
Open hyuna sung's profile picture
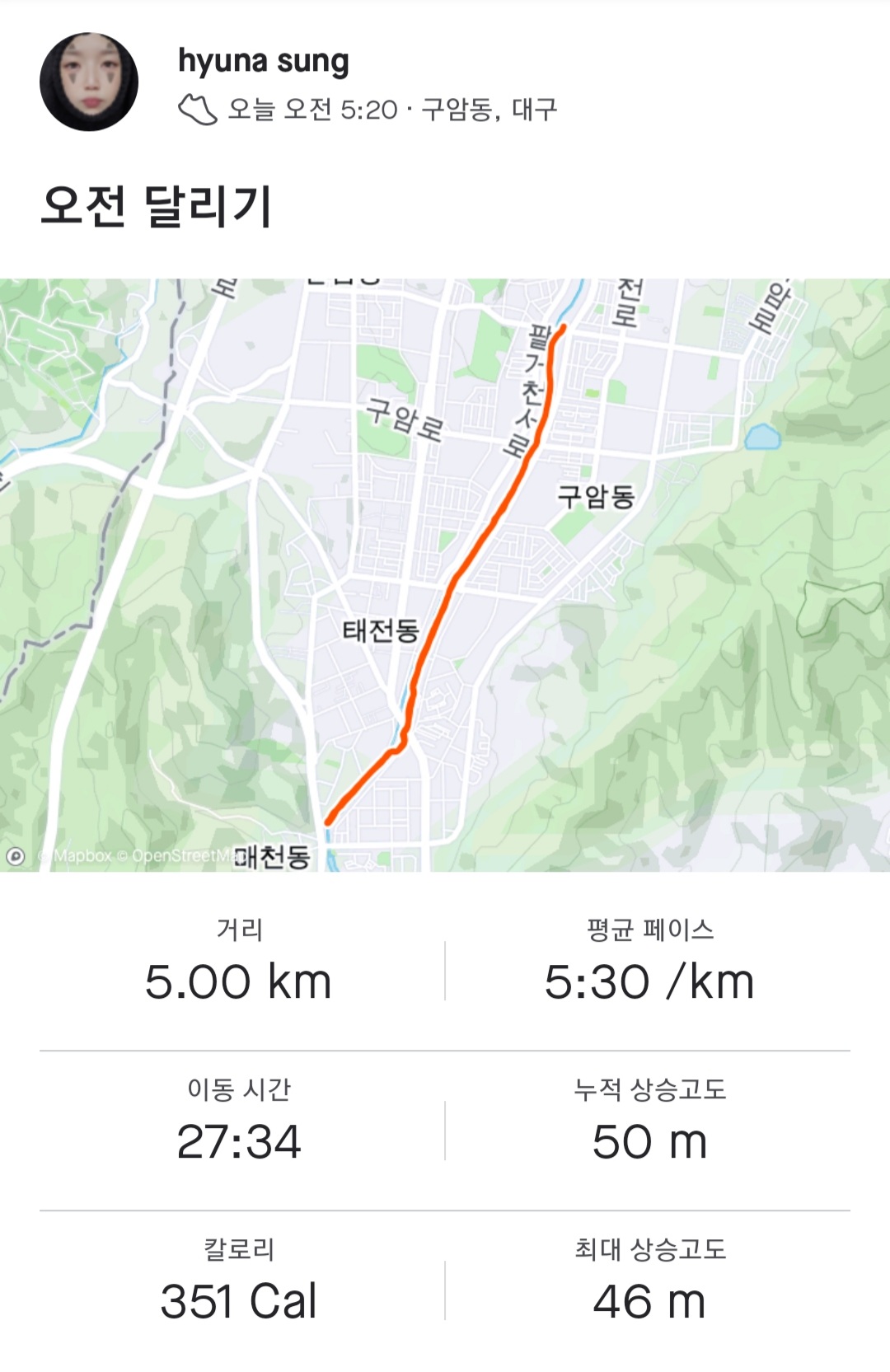coord(89,82)
